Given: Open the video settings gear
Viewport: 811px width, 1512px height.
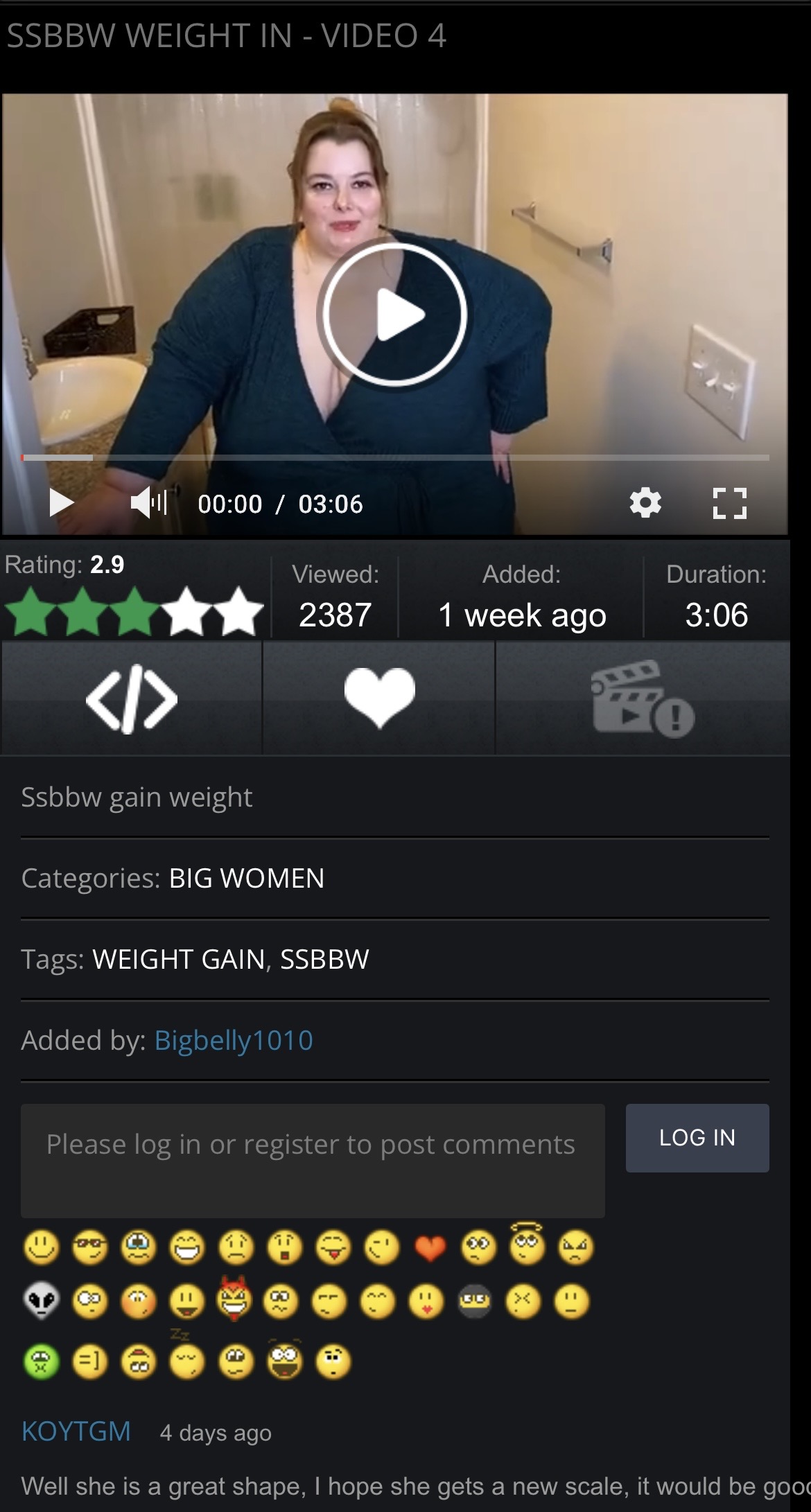Looking at the screenshot, I should (645, 502).
